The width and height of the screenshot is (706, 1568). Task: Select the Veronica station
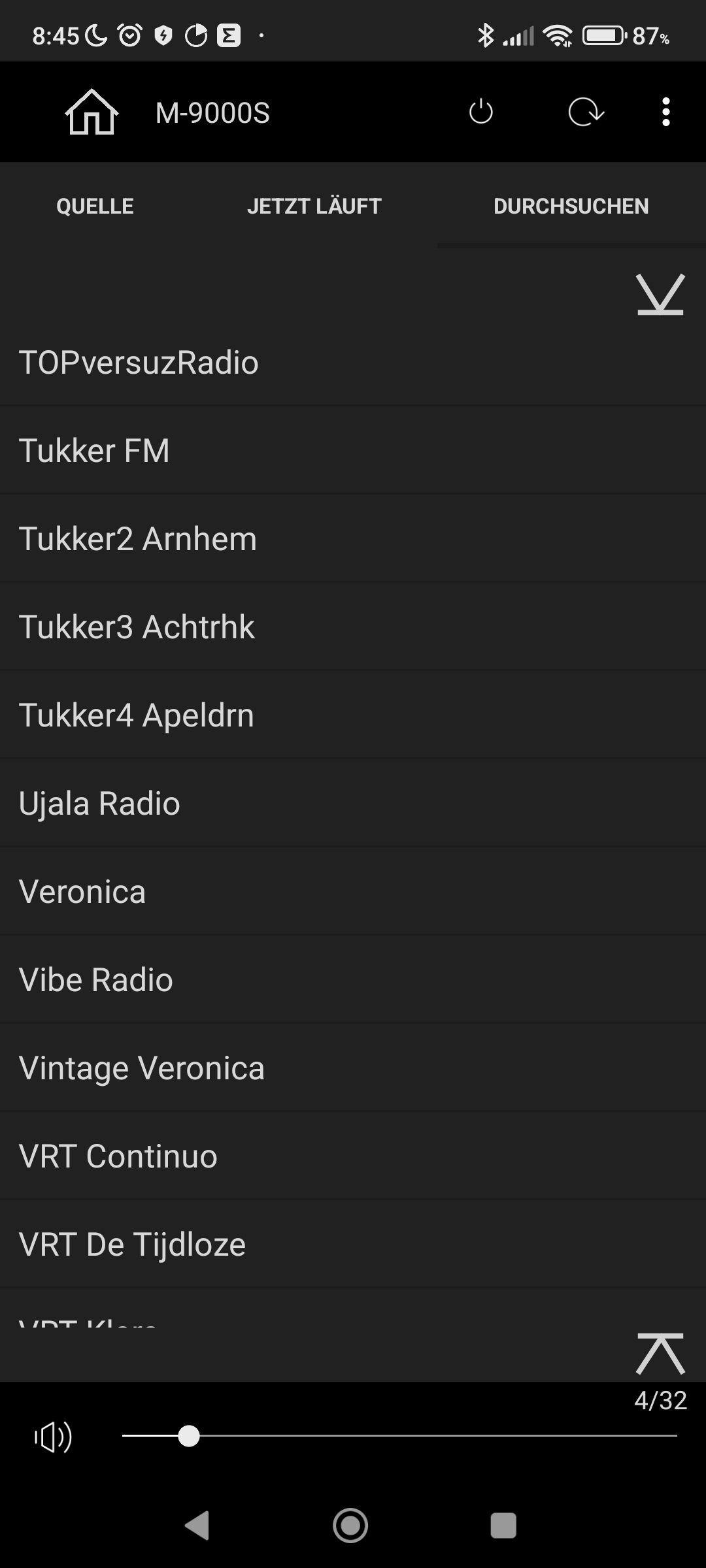coord(82,892)
